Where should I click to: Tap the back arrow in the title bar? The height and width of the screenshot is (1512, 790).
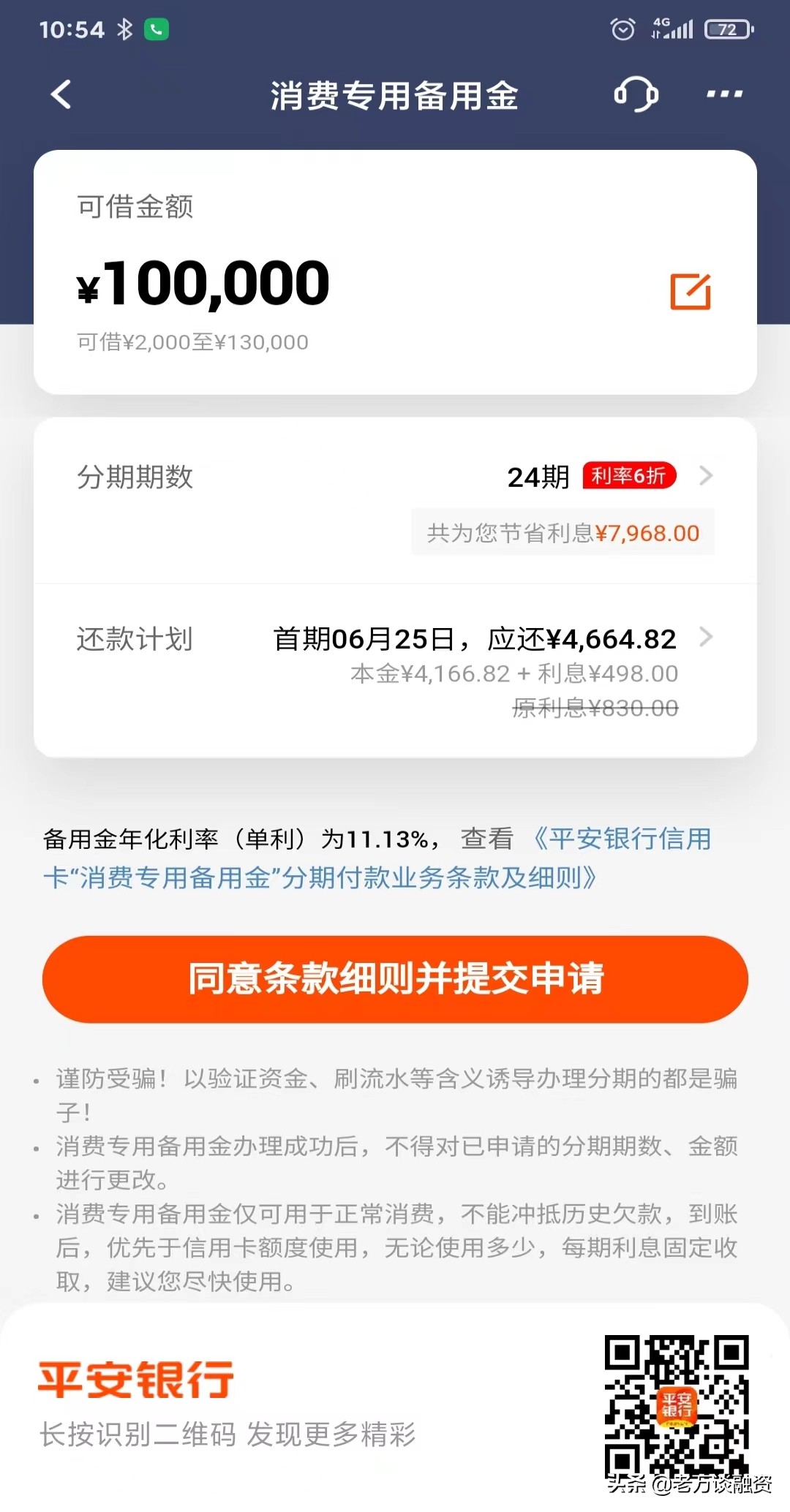click(59, 95)
